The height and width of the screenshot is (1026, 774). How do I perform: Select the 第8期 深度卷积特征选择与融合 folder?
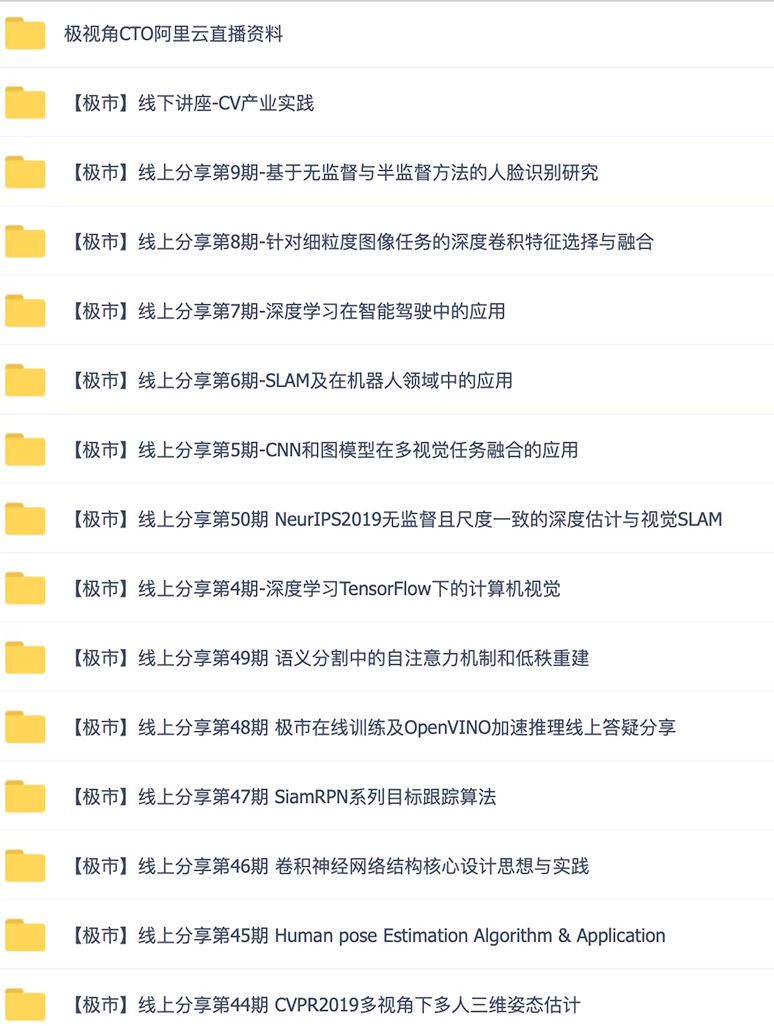tap(360, 242)
